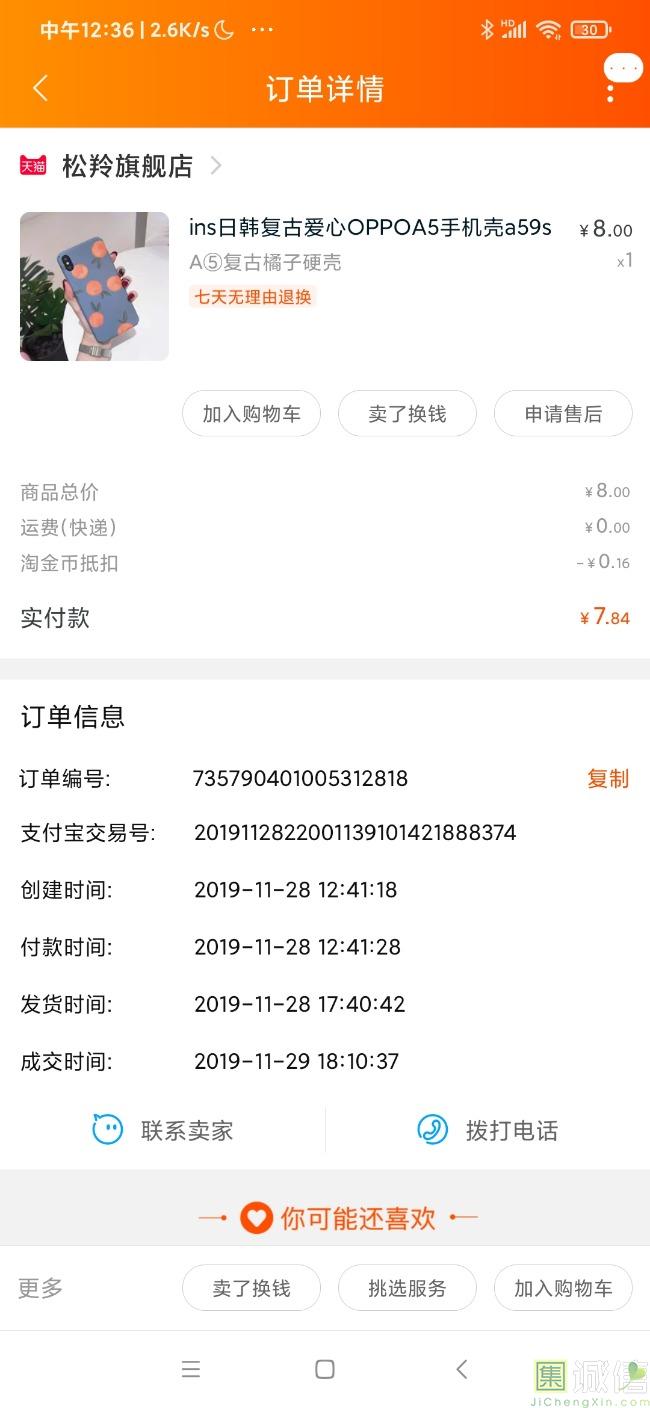Call the seller via 拨打电话
This screenshot has height=1408, width=650.
(x=488, y=1130)
